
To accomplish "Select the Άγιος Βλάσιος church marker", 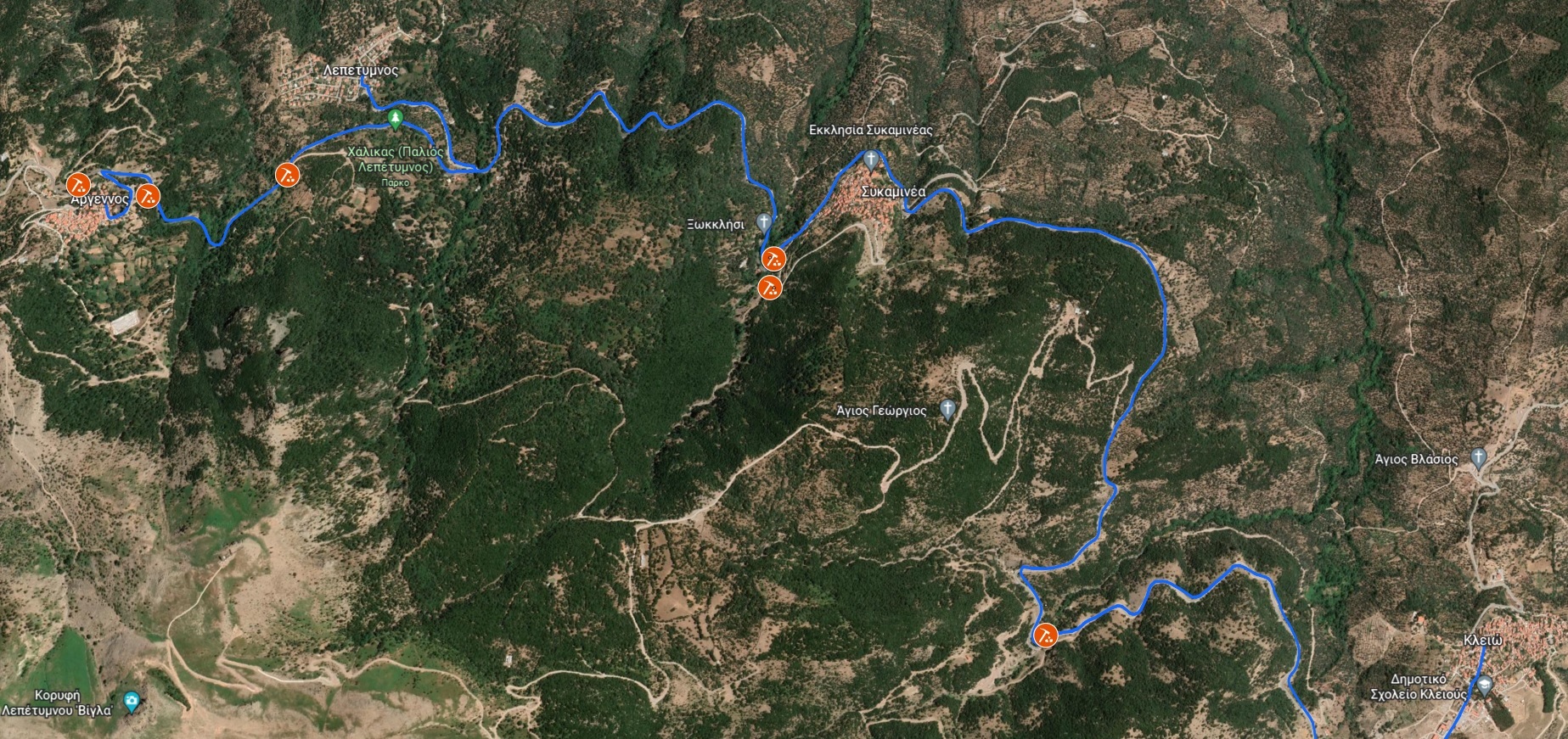I will [1478, 459].
